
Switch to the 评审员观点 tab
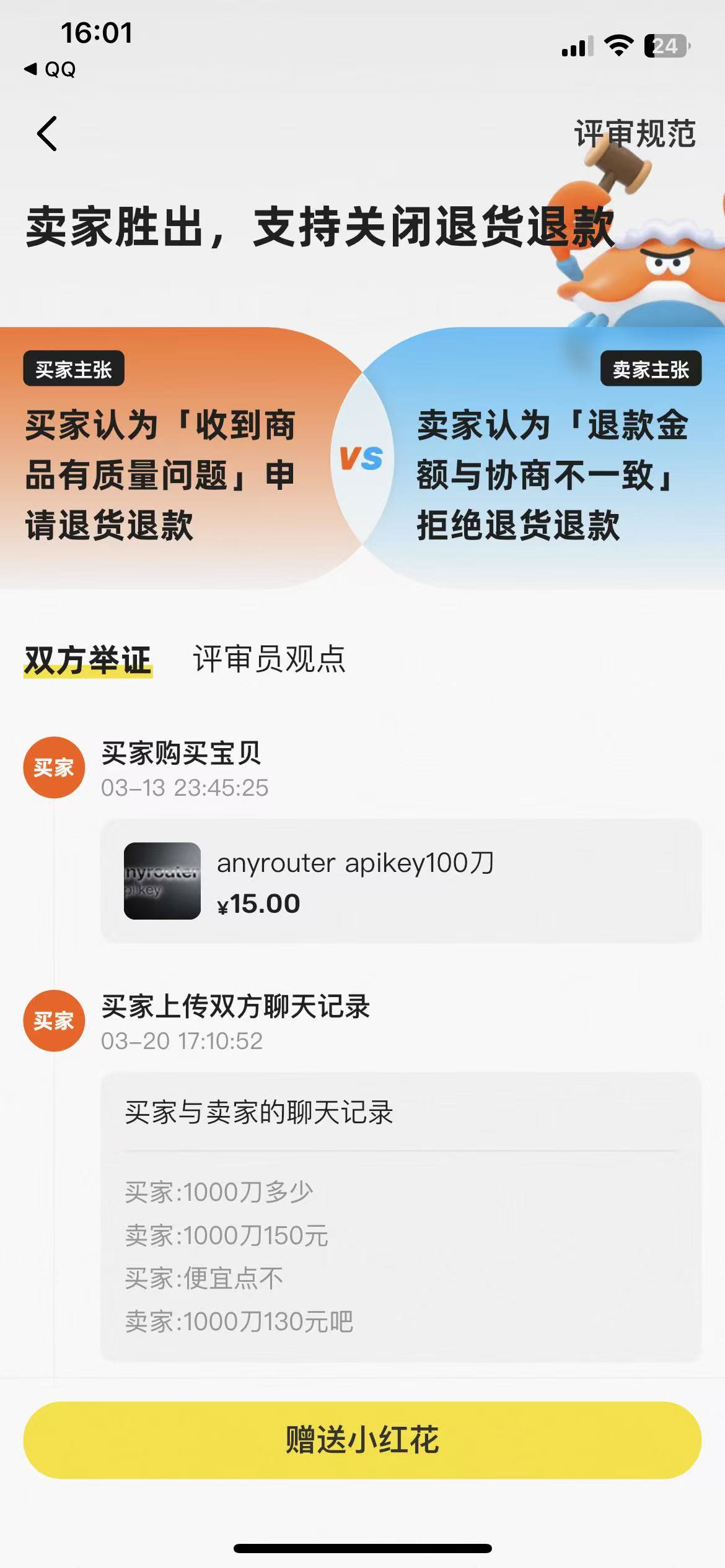(x=269, y=659)
